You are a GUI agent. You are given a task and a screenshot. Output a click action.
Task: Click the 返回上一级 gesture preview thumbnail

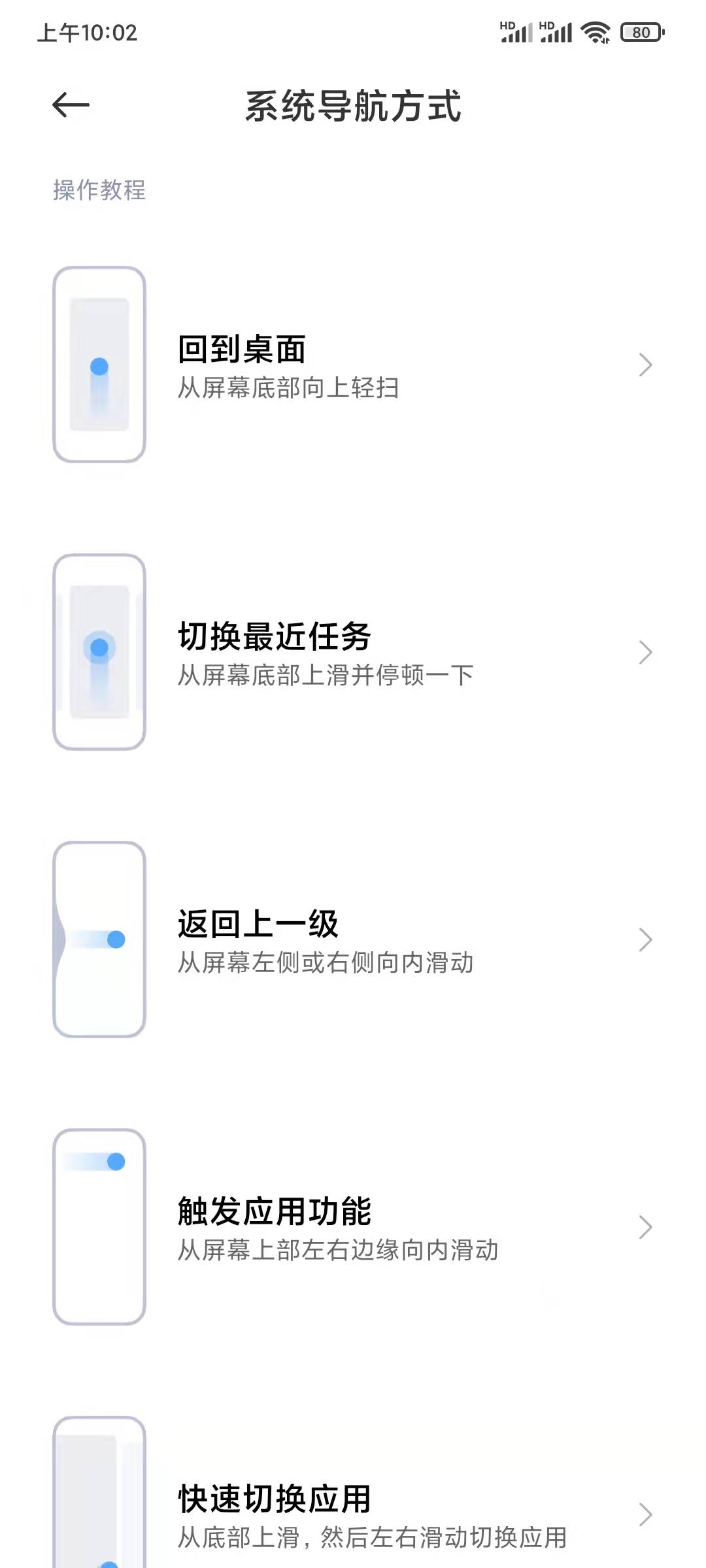(x=100, y=938)
